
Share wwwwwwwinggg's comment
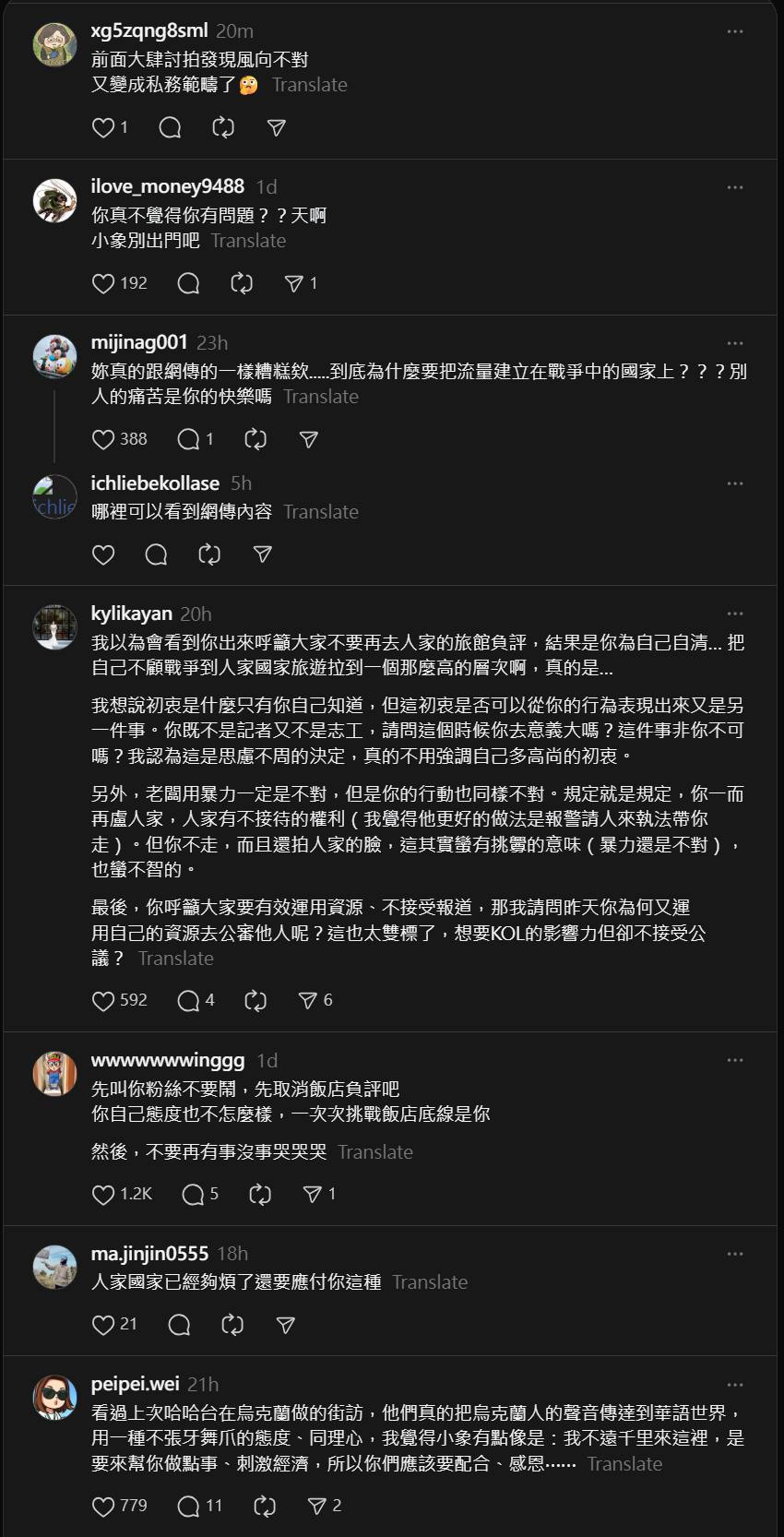(x=313, y=1194)
